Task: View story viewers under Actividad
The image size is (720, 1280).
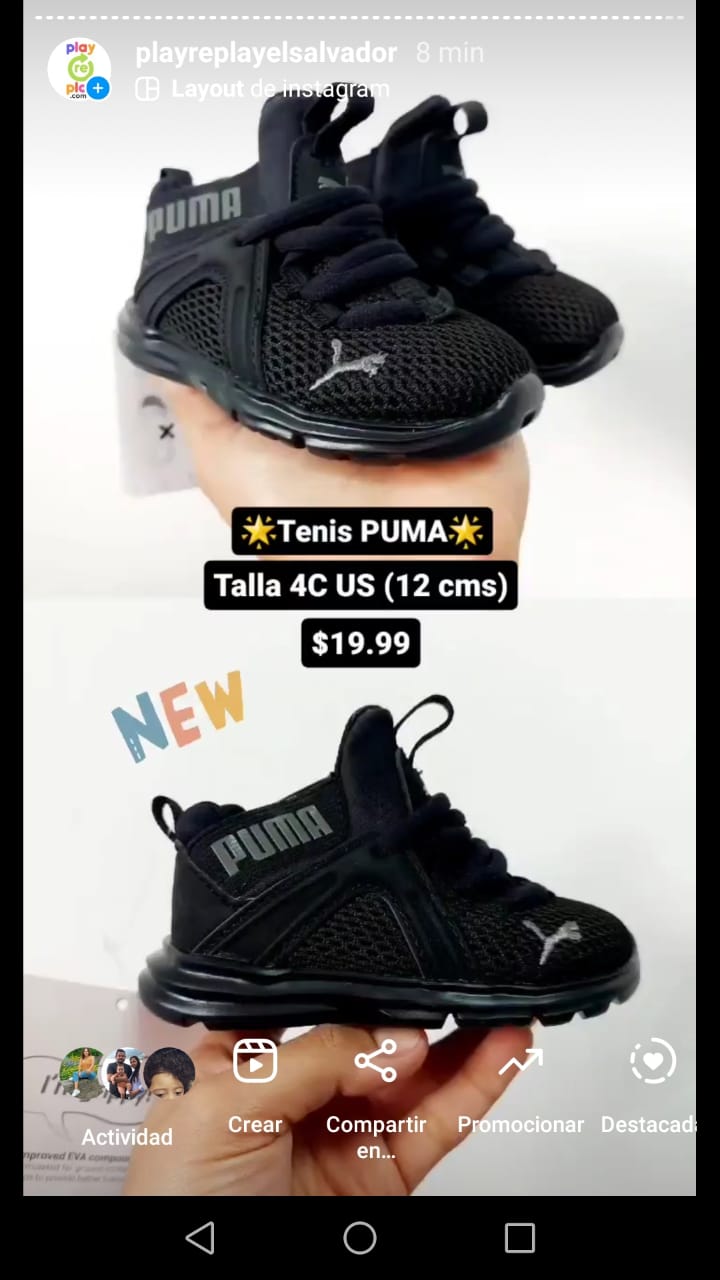Action: [x=127, y=1097]
